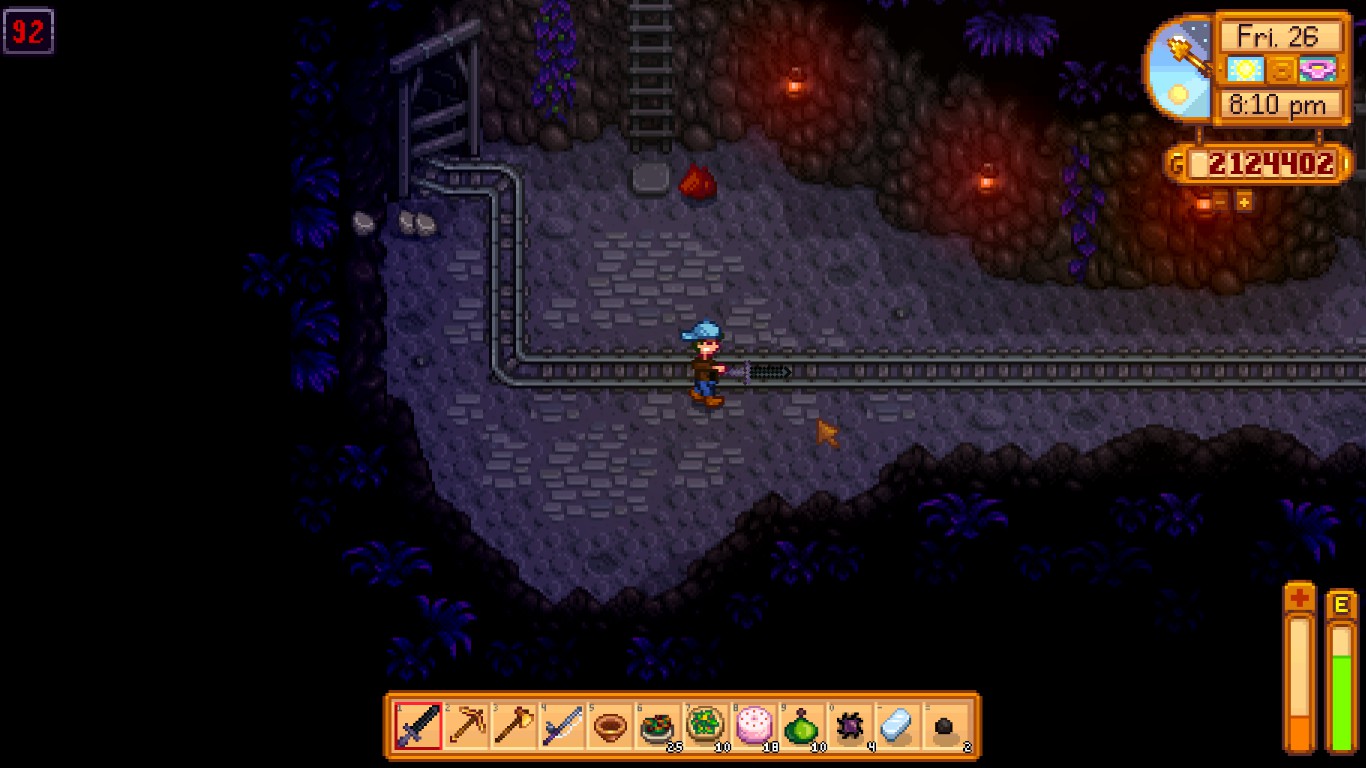
Task: Zoom in with the plus button
Action: click(x=1244, y=201)
